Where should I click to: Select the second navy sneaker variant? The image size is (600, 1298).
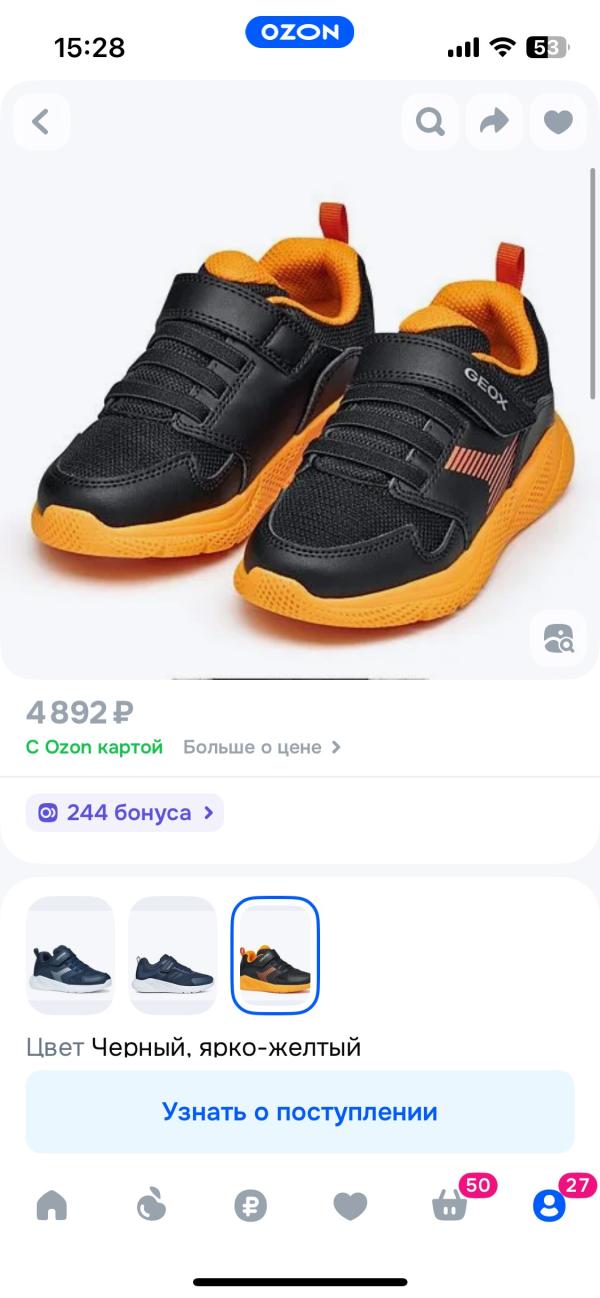(x=173, y=957)
